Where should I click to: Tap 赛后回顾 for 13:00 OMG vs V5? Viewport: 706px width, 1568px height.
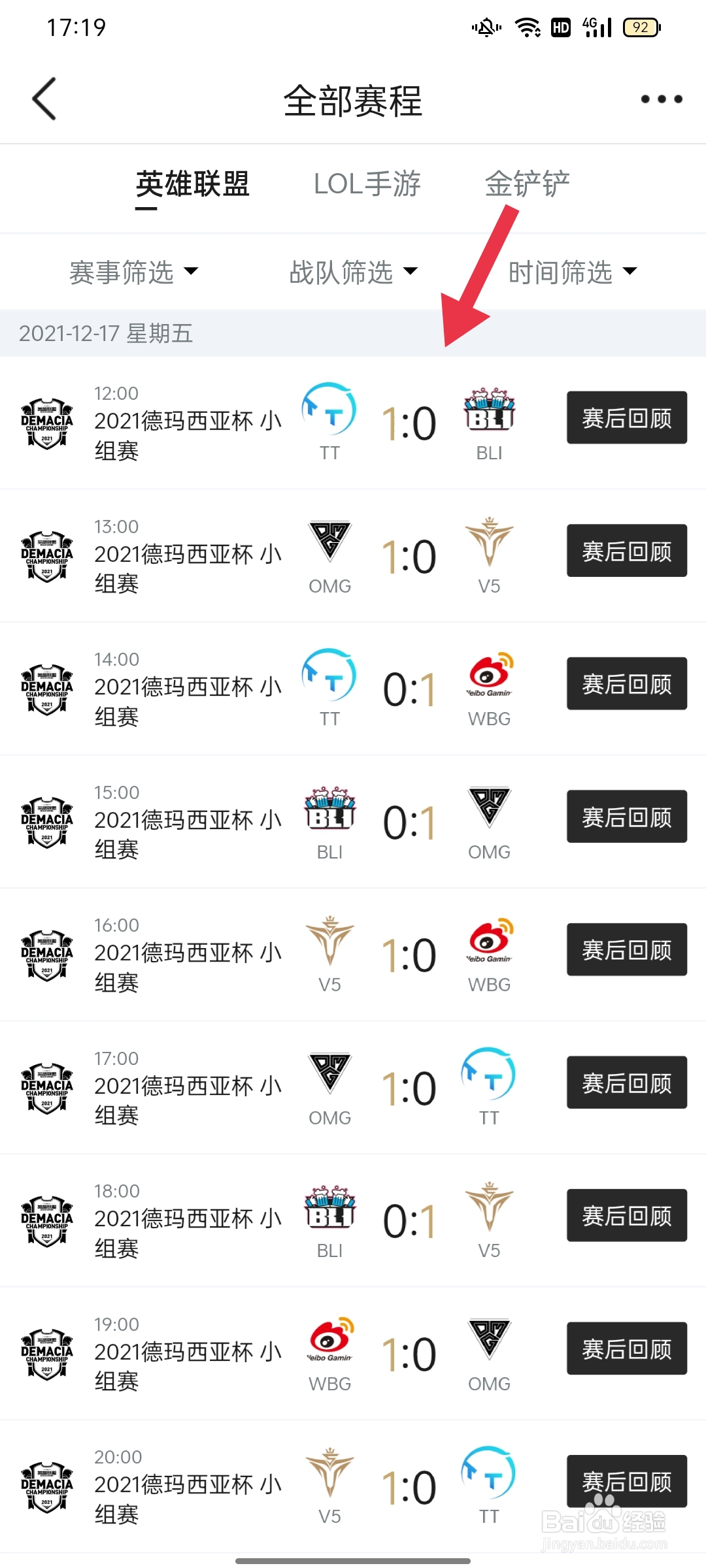coord(627,551)
